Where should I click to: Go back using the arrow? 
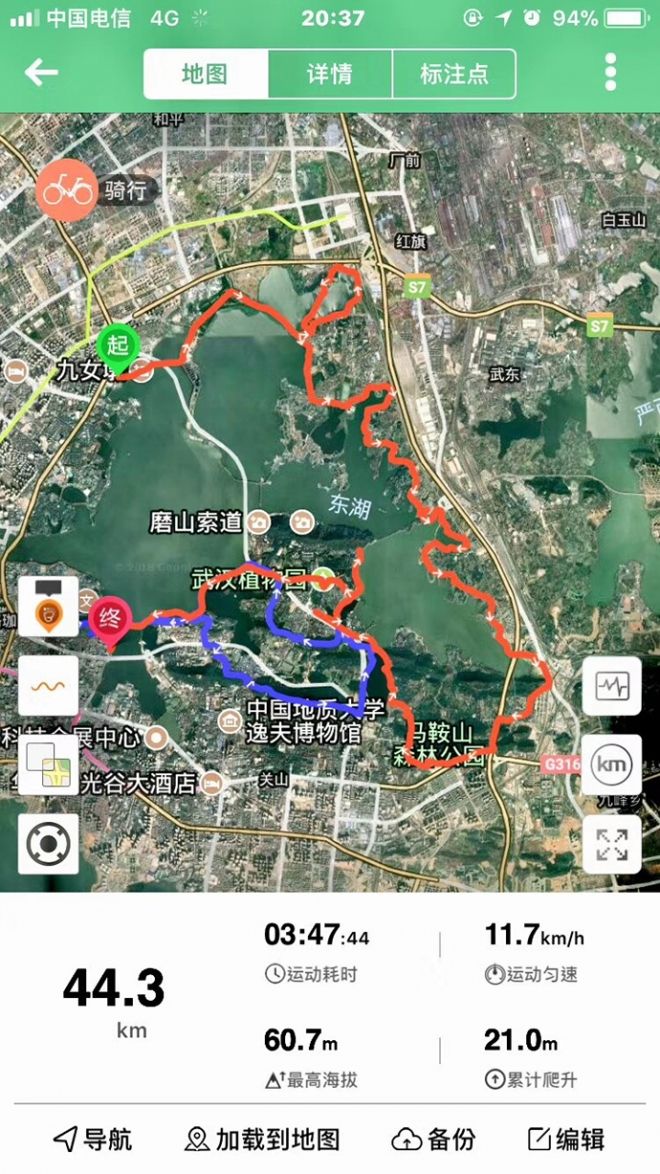(42, 72)
